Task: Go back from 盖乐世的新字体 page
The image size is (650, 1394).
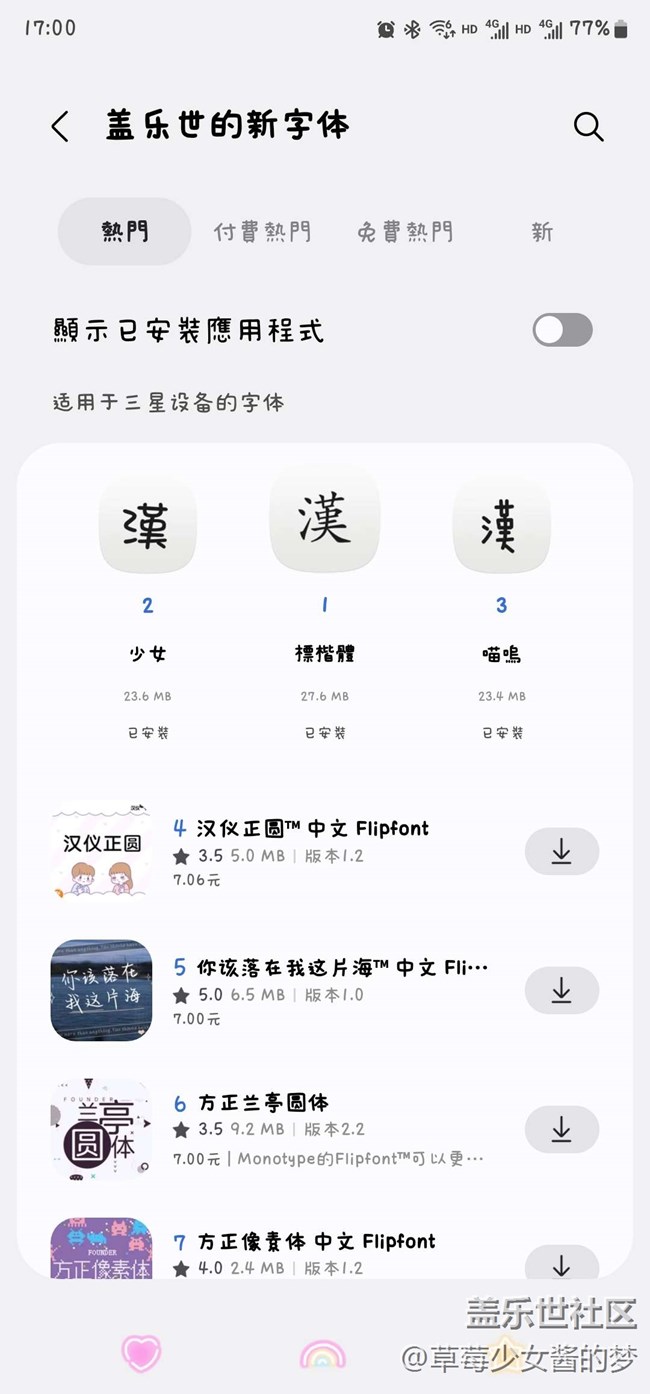Action: click(60, 127)
